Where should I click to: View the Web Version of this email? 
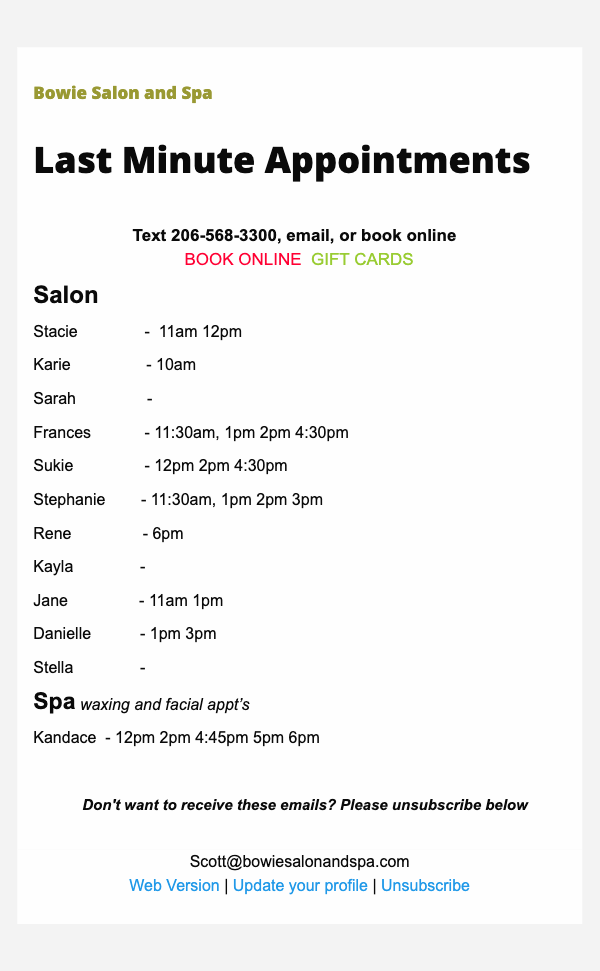coord(174,885)
